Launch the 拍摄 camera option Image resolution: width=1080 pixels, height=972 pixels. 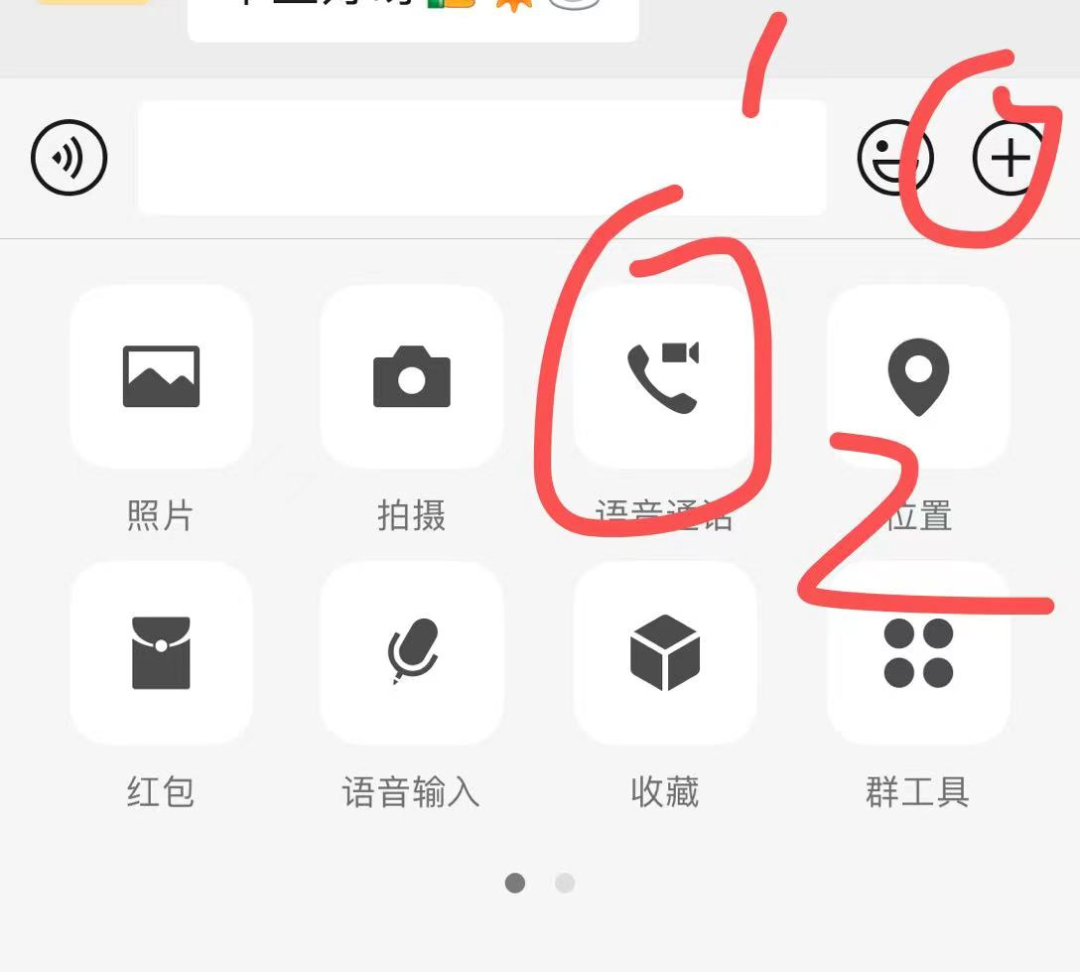pos(411,377)
